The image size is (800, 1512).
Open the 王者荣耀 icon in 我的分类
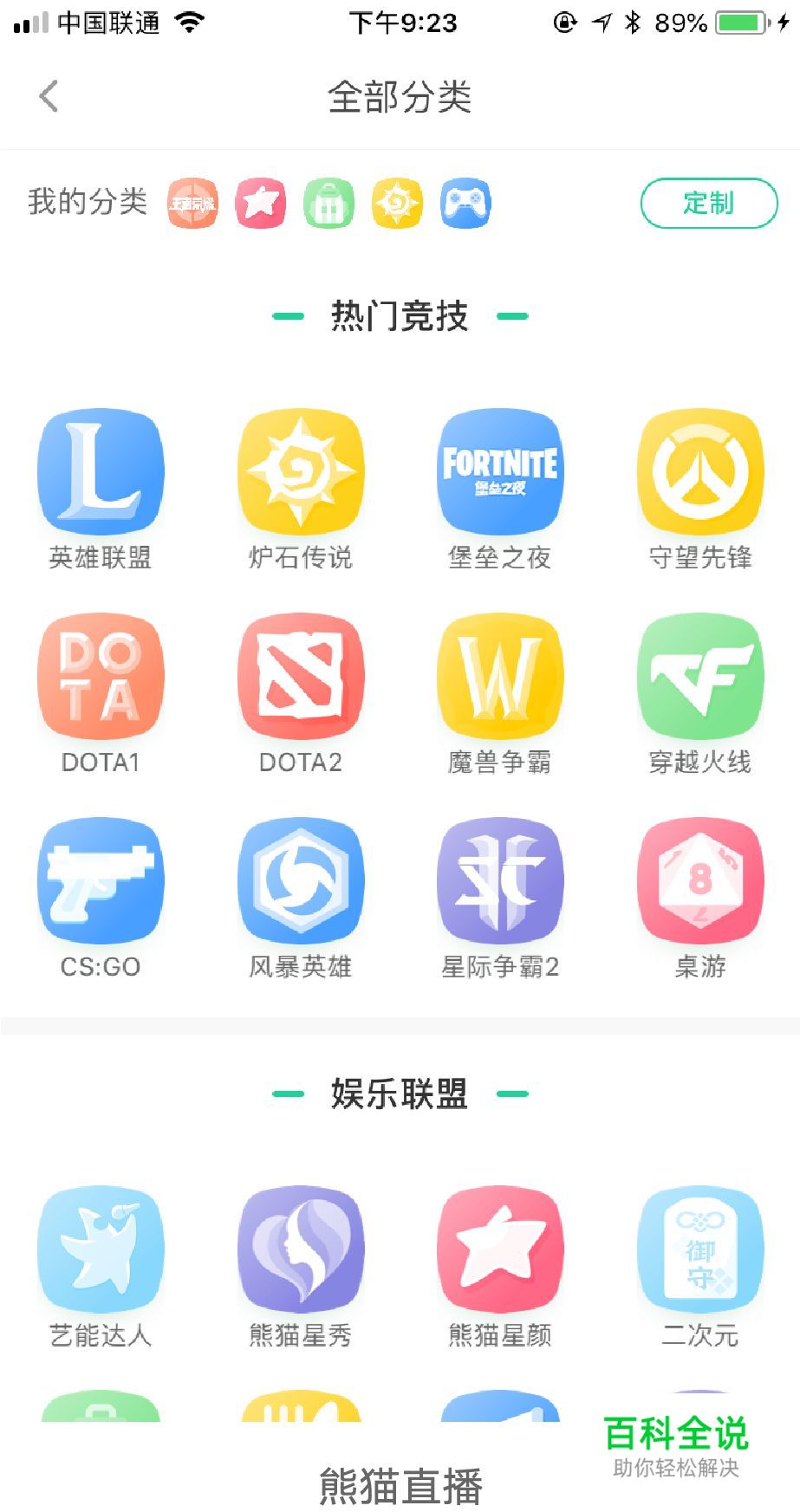(x=192, y=203)
